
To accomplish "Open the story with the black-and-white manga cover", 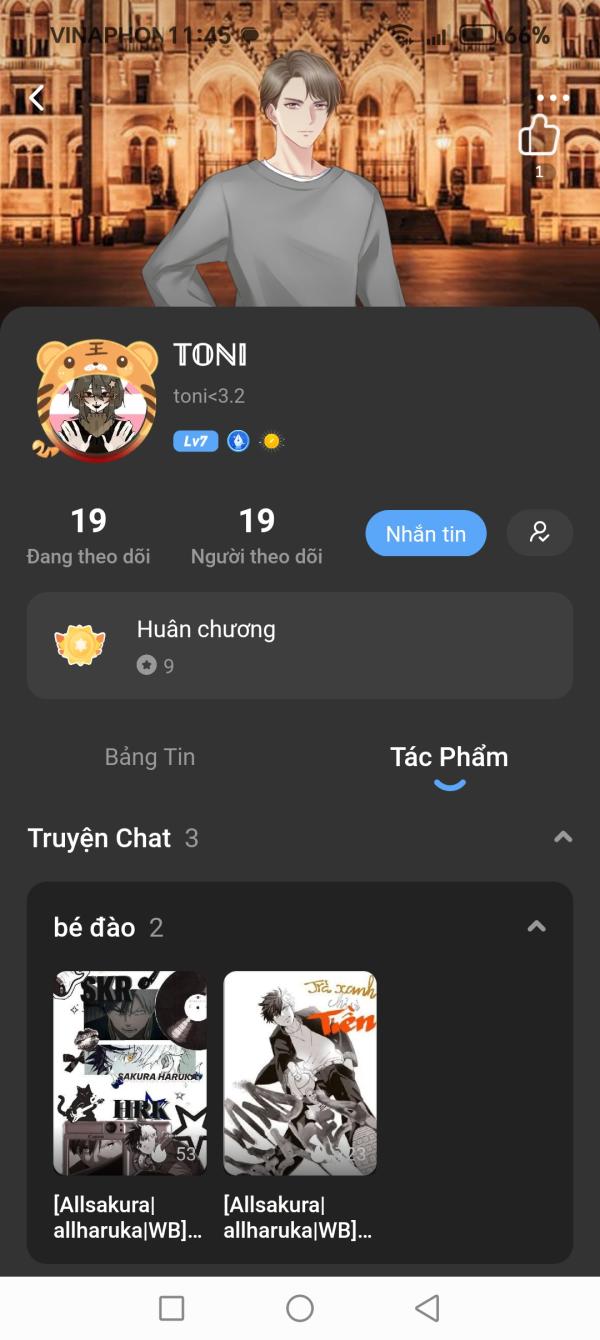I will [300, 1073].
